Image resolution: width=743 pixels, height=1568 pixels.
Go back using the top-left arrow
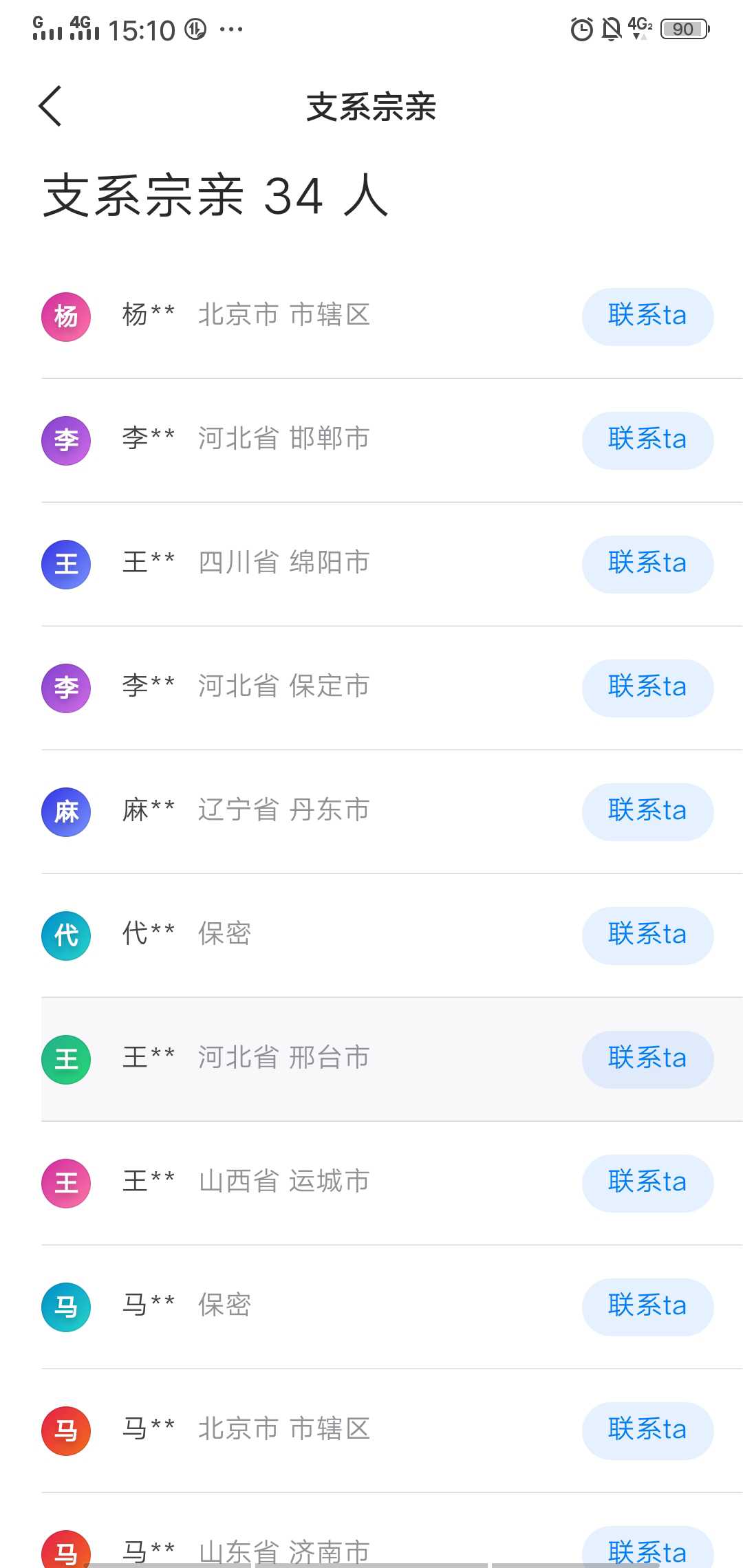[x=50, y=106]
